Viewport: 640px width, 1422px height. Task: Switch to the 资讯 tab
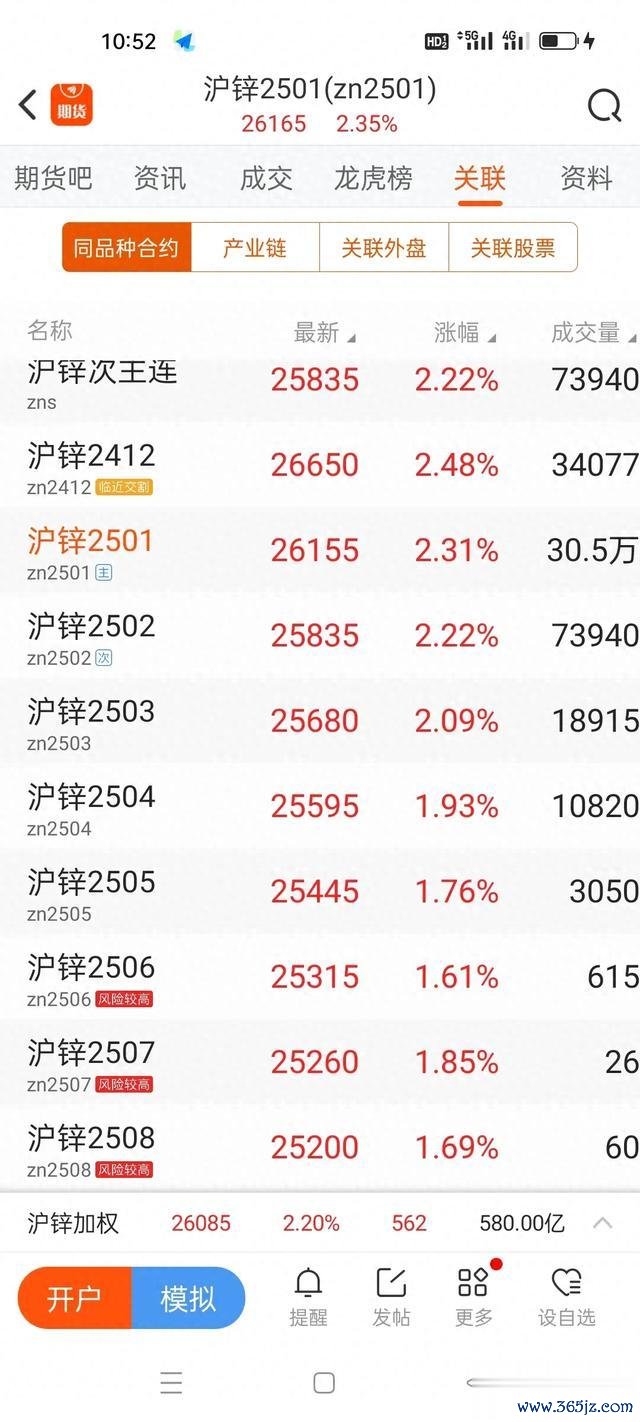(x=160, y=178)
